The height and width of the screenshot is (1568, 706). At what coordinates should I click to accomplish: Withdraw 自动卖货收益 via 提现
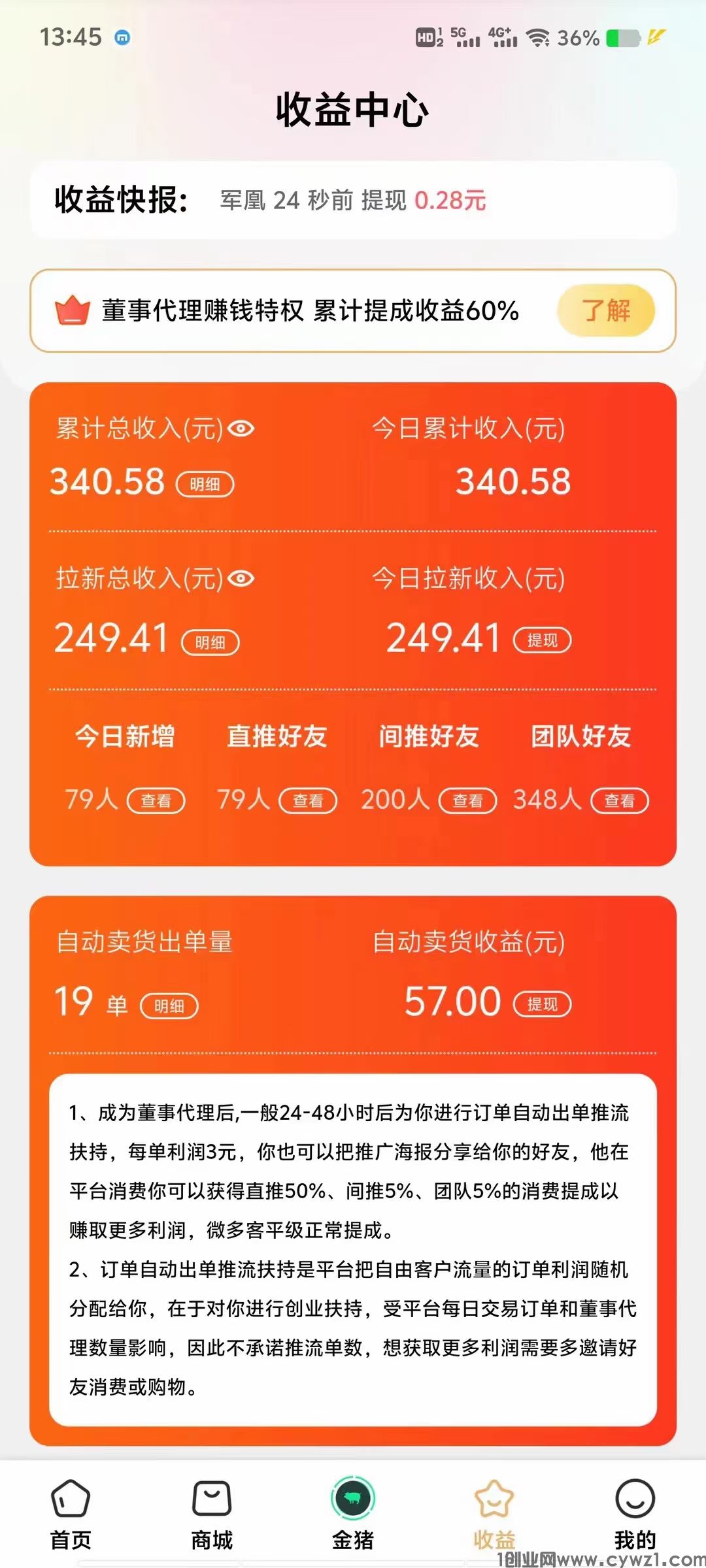tap(542, 1004)
